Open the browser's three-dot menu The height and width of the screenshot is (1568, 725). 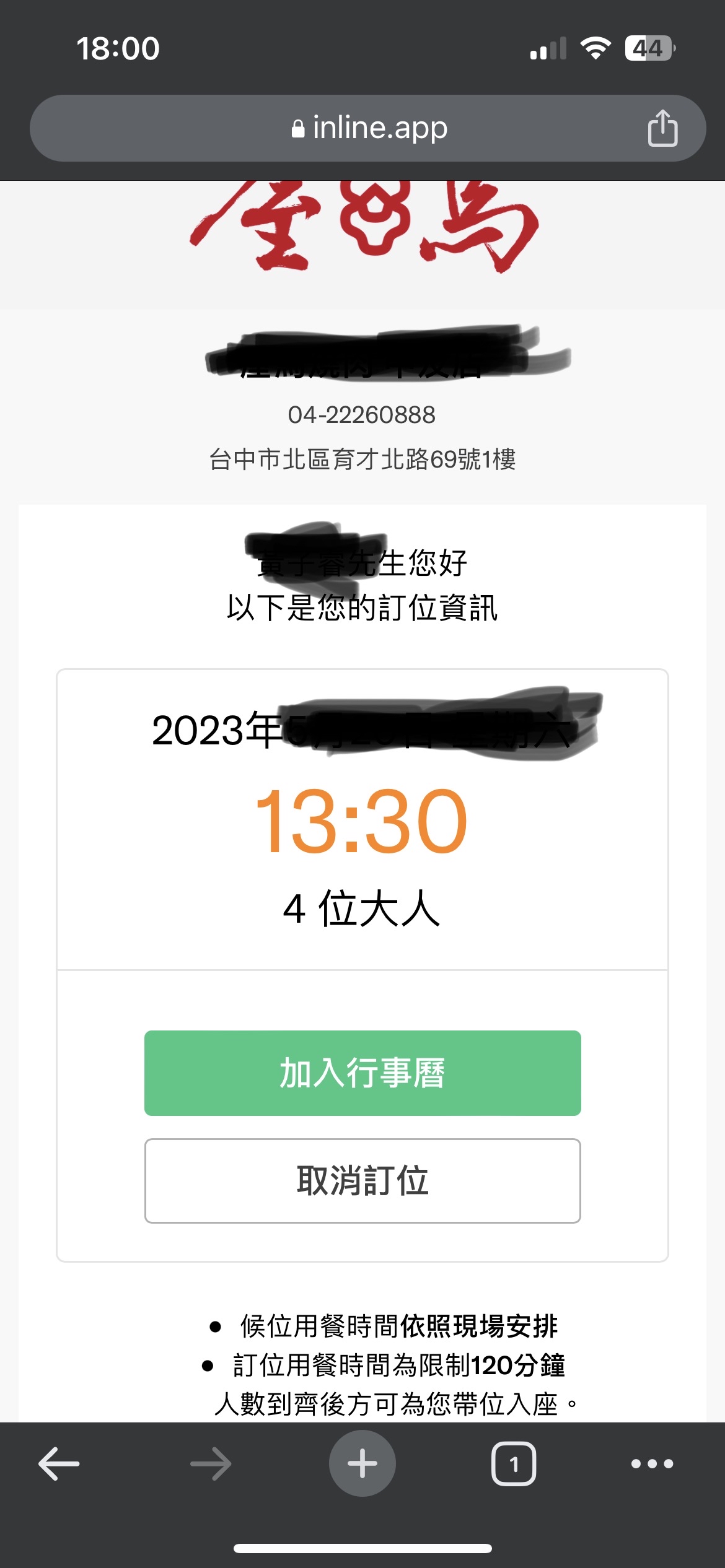(x=652, y=1464)
